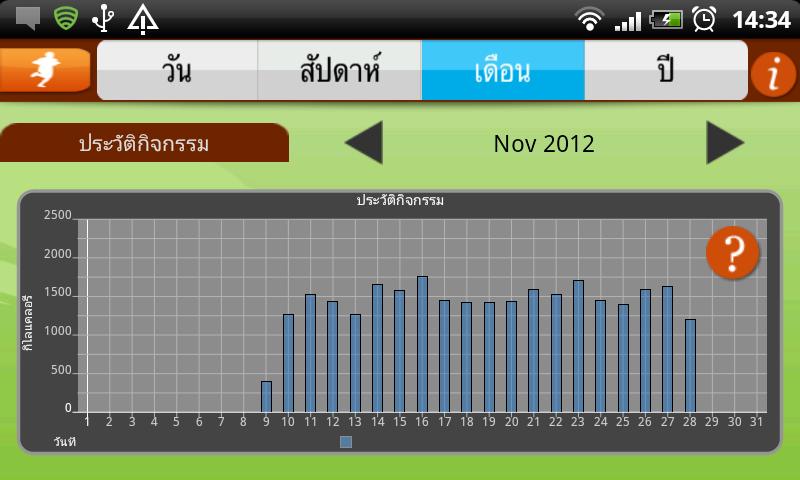Switch to the วัน (day) tab
The image size is (800, 480).
tap(177, 71)
